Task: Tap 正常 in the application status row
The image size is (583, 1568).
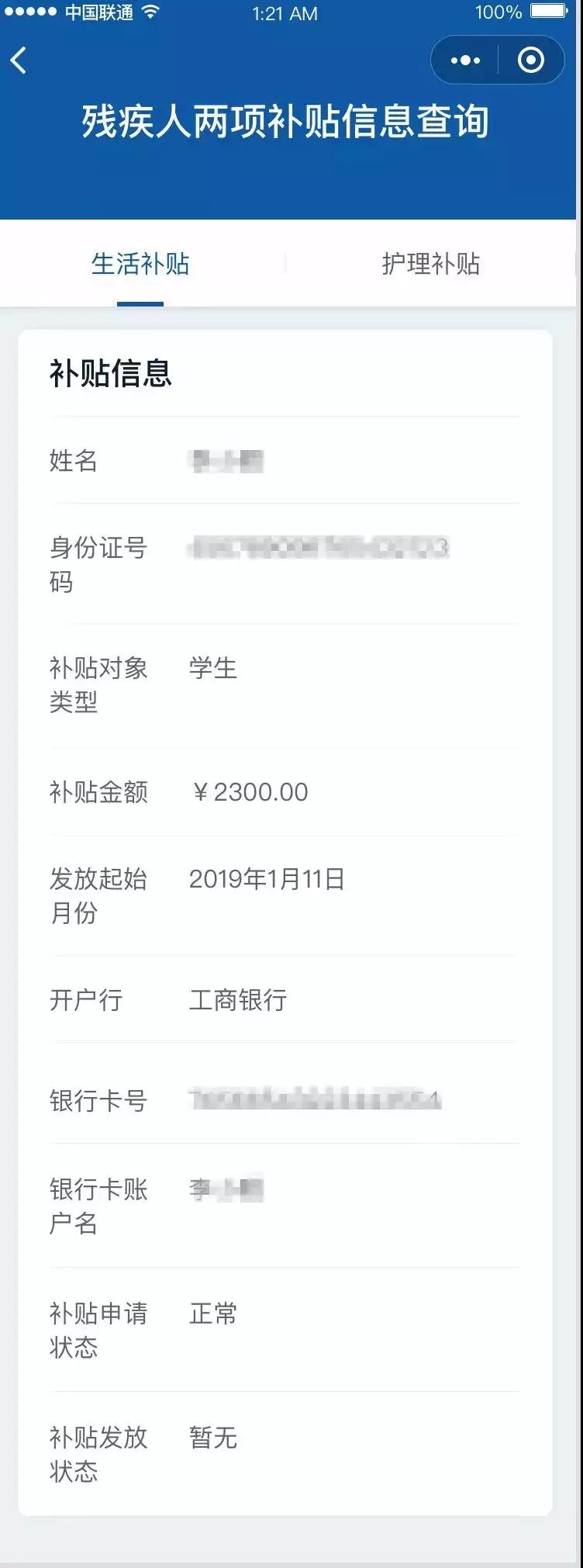Action: click(x=213, y=1313)
